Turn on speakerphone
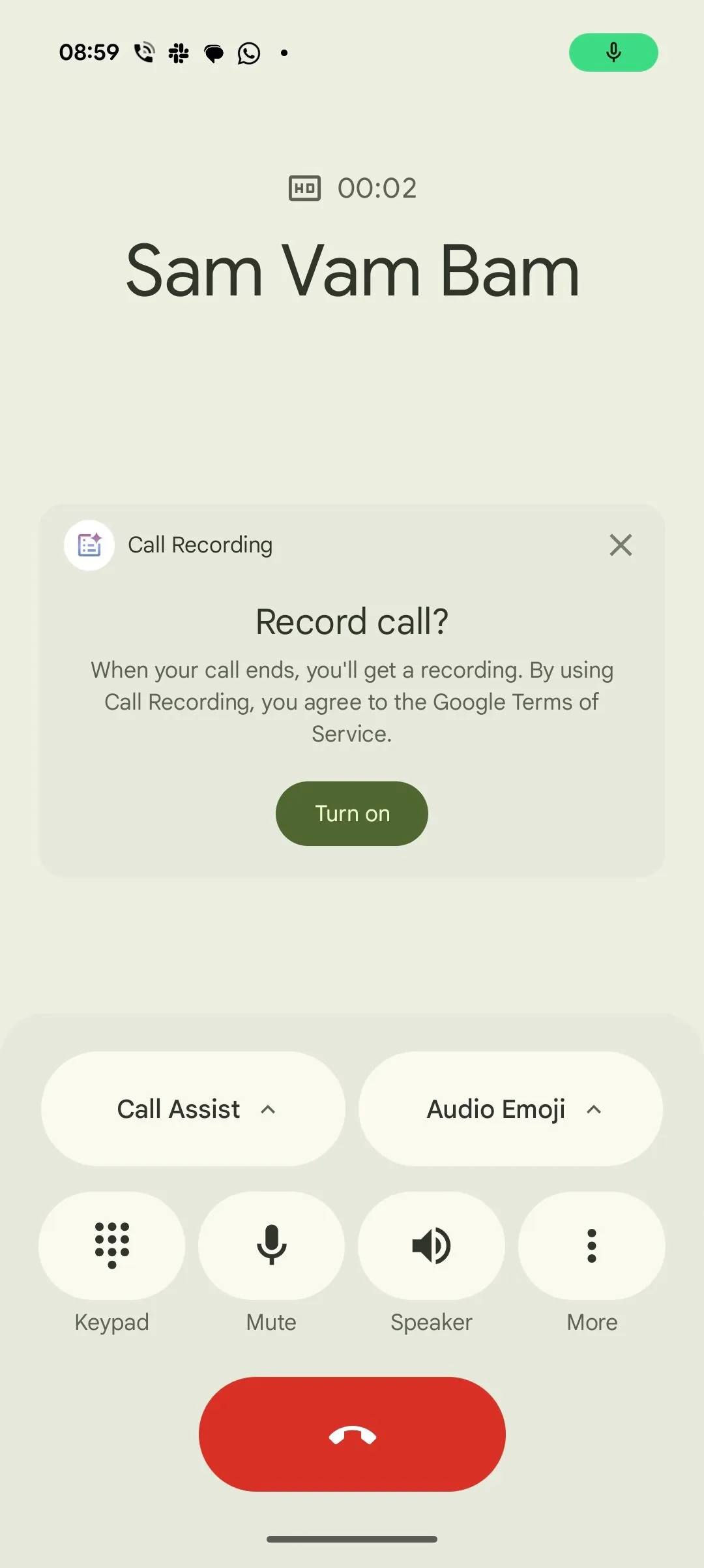704x1568 pixels. point(432,1246)
